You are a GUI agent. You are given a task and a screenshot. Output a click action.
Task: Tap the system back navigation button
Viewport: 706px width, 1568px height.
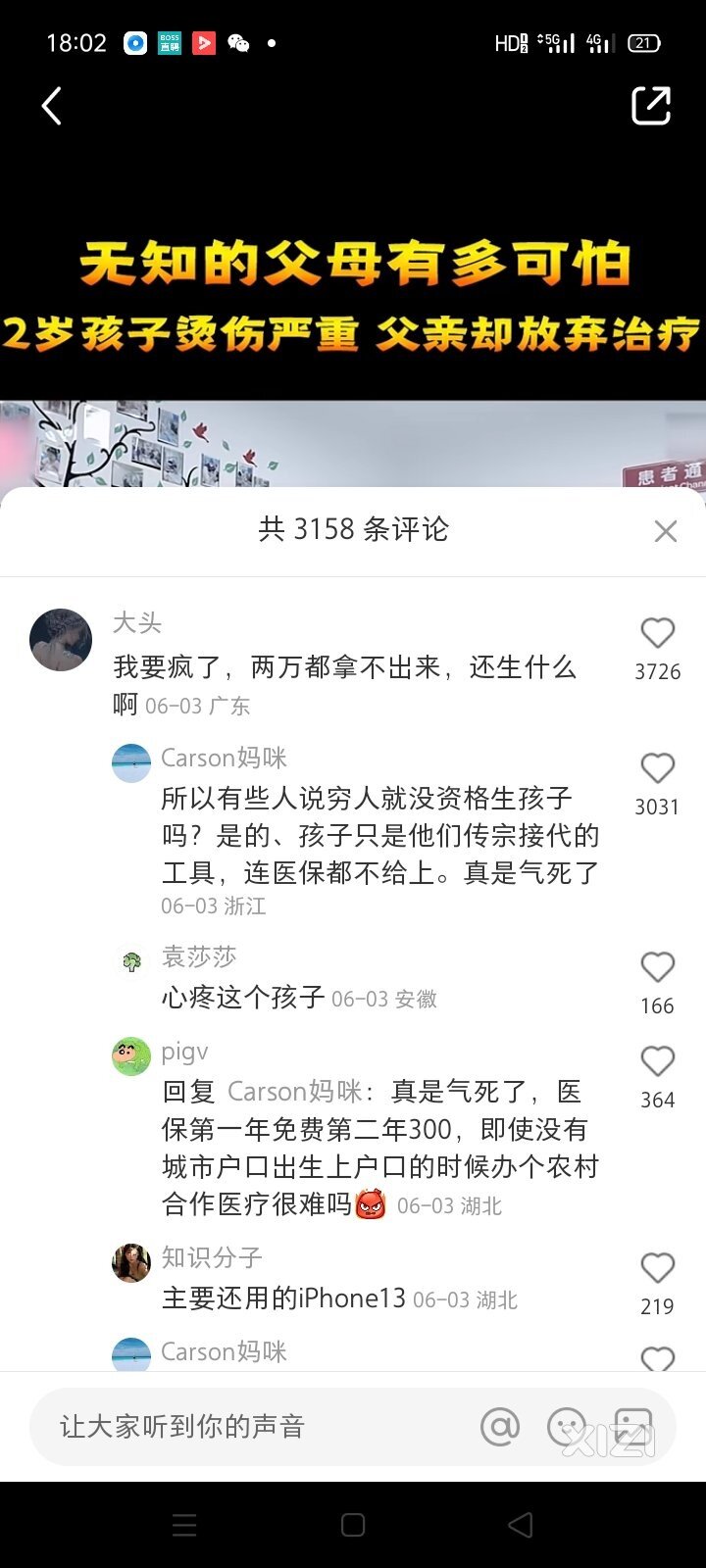pos(521,1525)
